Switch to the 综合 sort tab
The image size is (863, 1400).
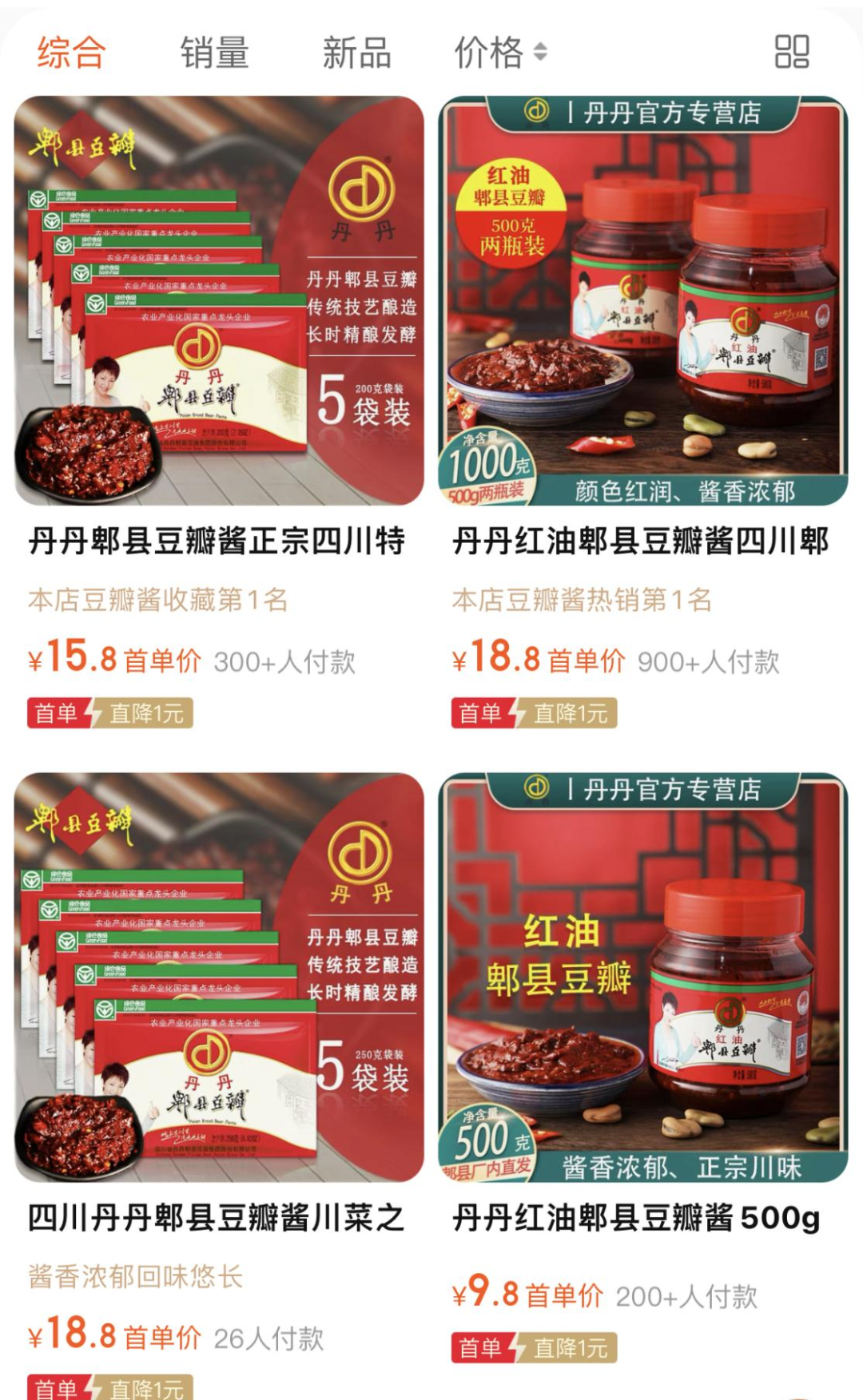click(71, 53)
